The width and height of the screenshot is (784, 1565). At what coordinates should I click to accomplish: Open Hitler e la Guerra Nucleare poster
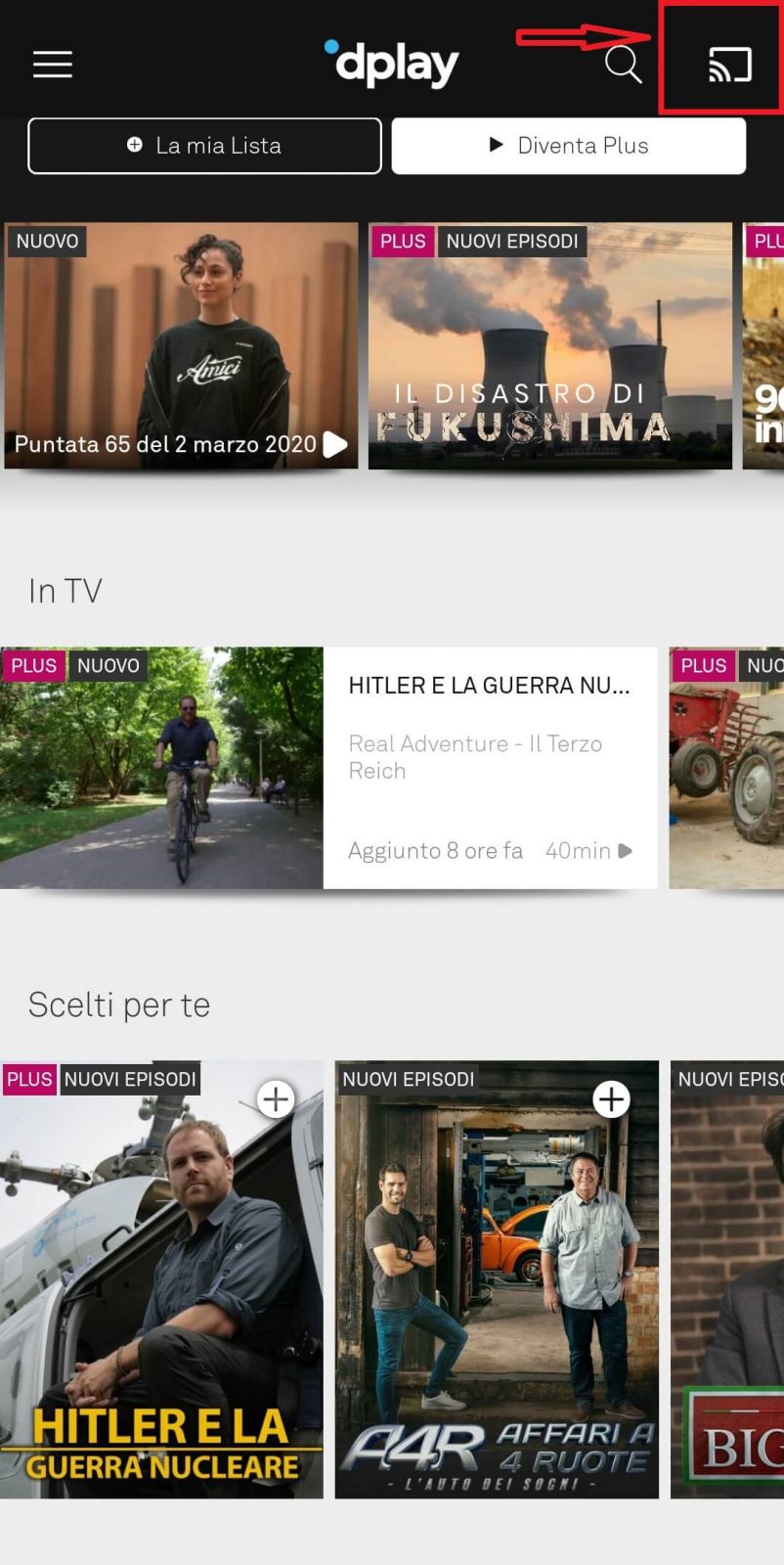point(161,1279)
